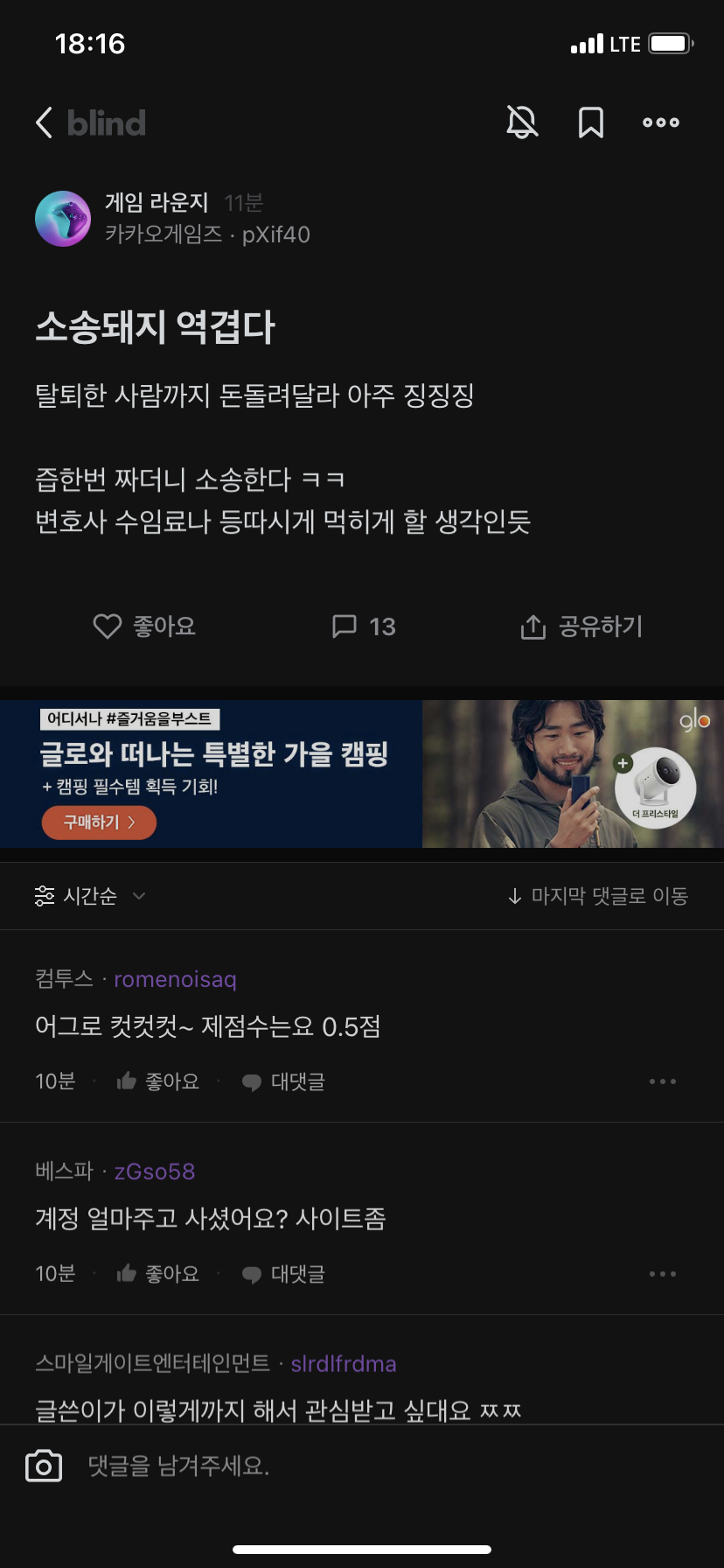Like the post with 좋아요 heart
Screen dimensions: 724x1568
(x=144, y=626)
